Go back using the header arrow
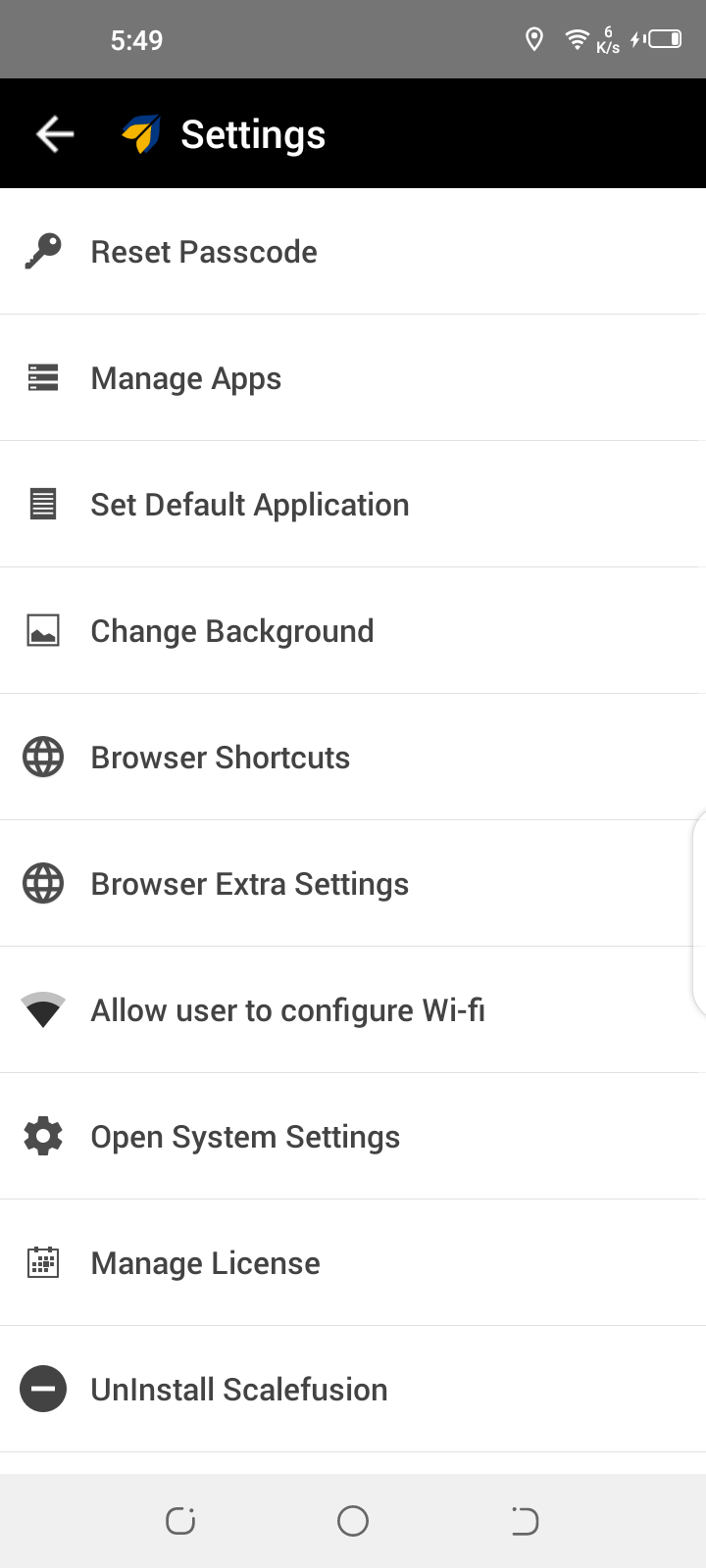This screenshot has width=706, height=1568. pyautogui.click(x=55, y=134)
